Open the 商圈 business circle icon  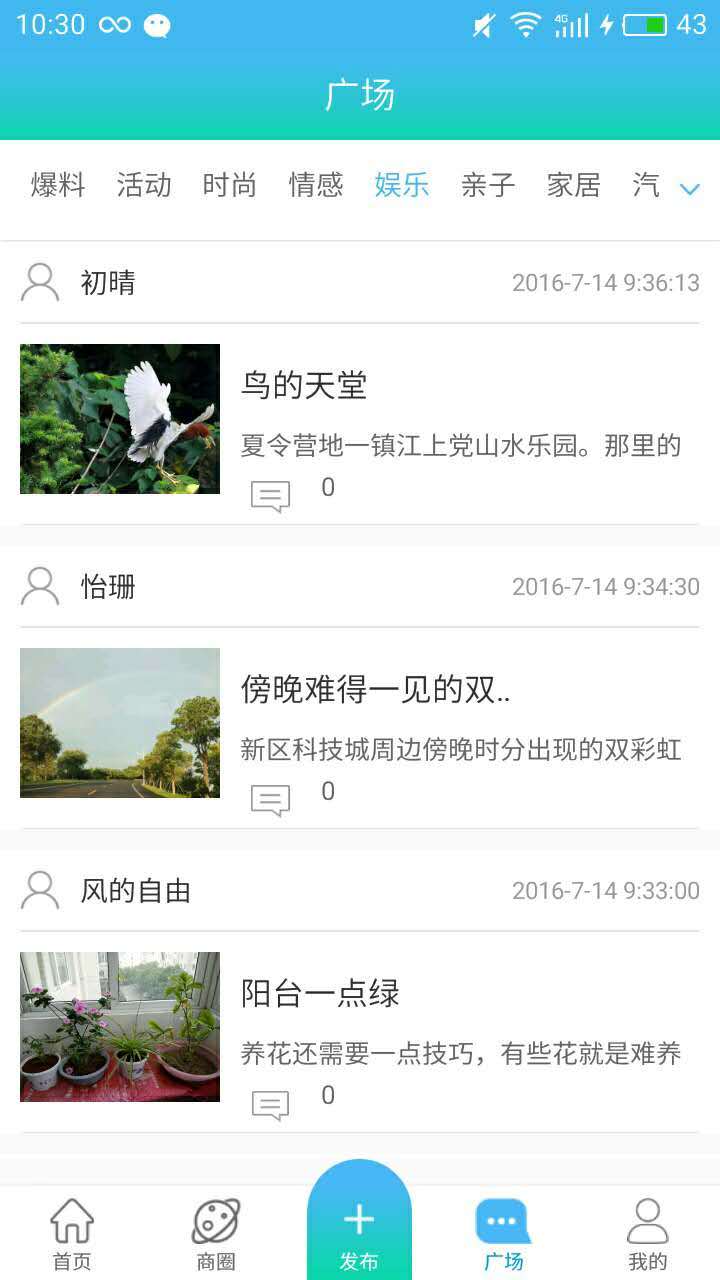coord(215,1230)
